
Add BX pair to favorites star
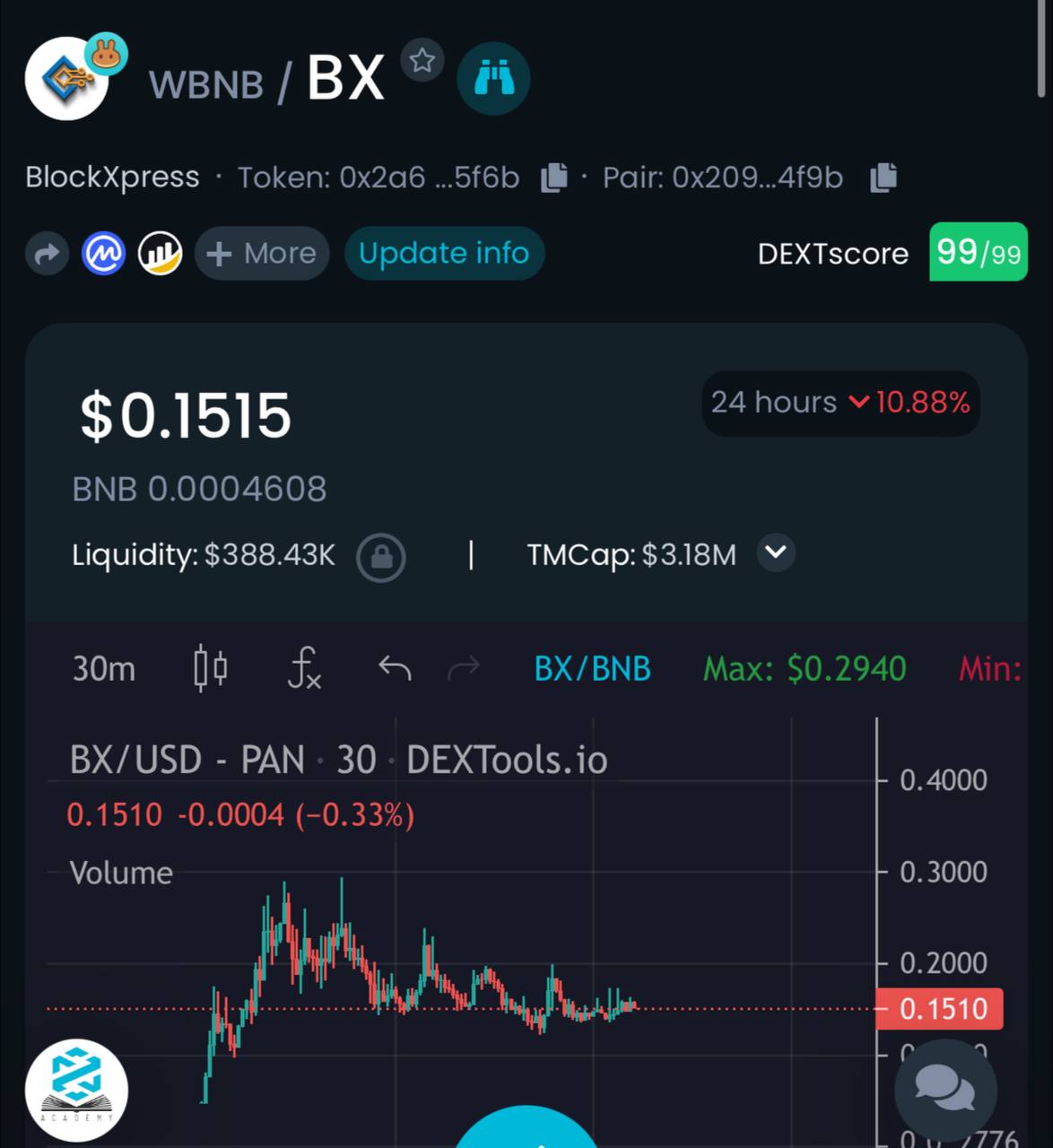[422, 61]
